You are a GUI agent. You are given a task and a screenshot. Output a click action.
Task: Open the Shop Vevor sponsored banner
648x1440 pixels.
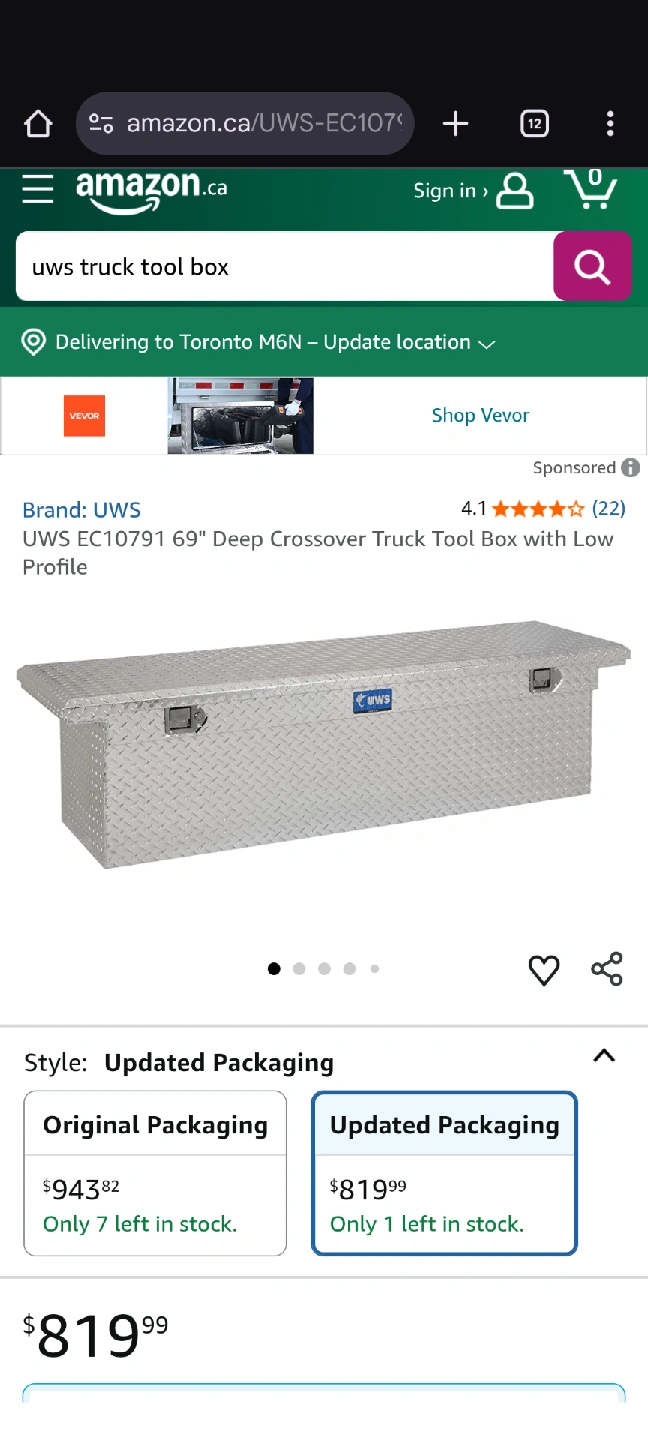tap(480, 415)
